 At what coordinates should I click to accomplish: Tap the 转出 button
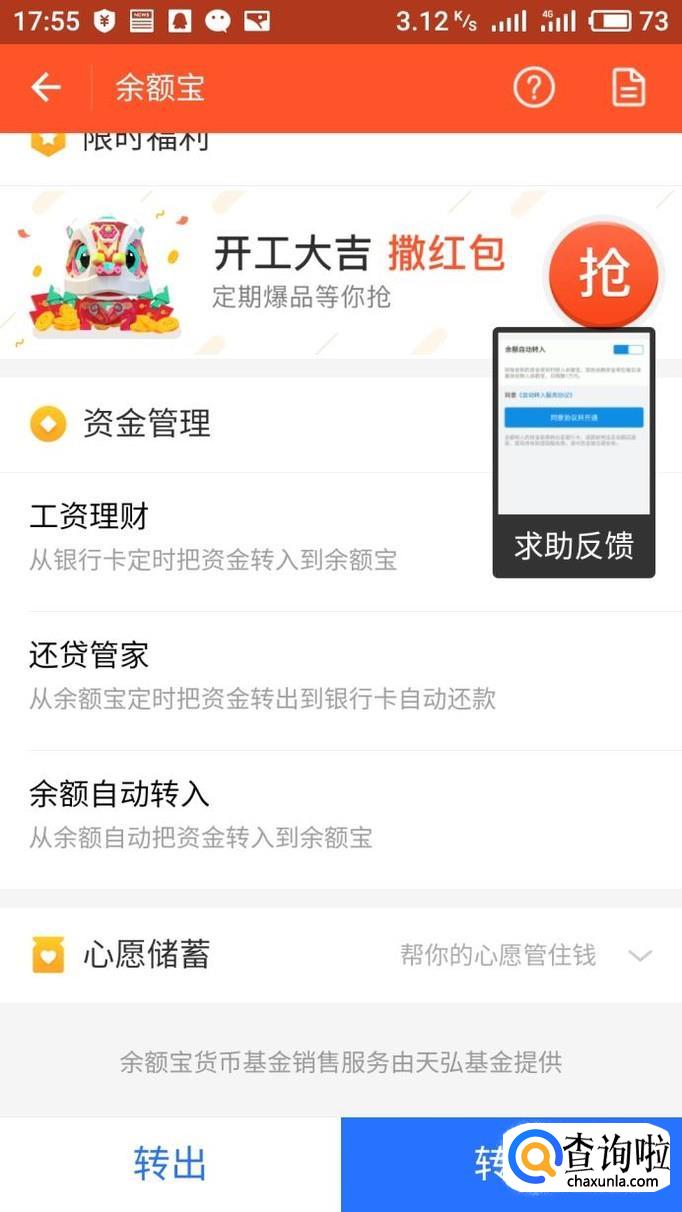click(x=170, y=1164)
